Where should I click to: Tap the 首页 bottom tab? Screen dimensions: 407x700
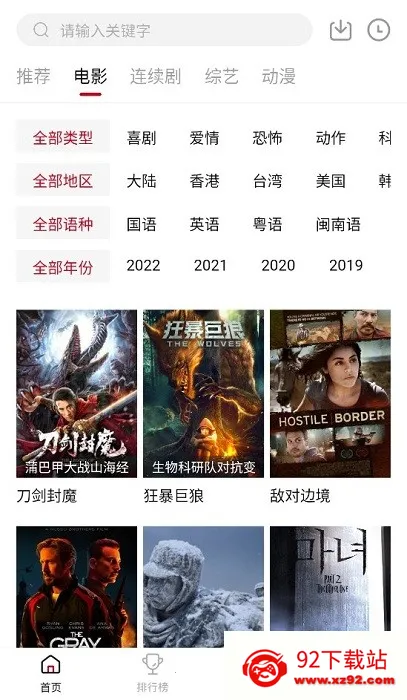pos(50,673)
